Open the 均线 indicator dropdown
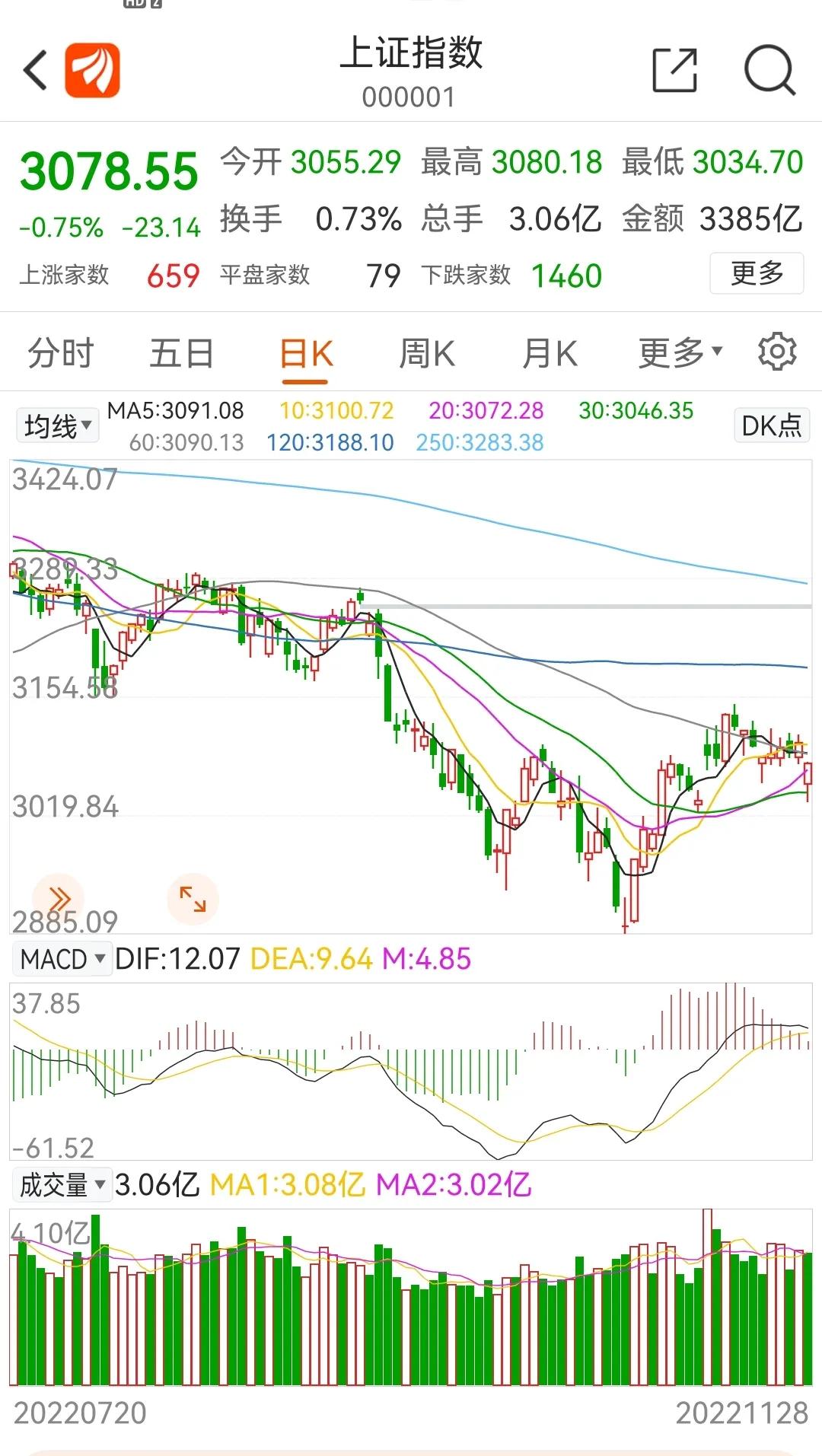This screenshot has height=1456, width=822. [58, 425]
